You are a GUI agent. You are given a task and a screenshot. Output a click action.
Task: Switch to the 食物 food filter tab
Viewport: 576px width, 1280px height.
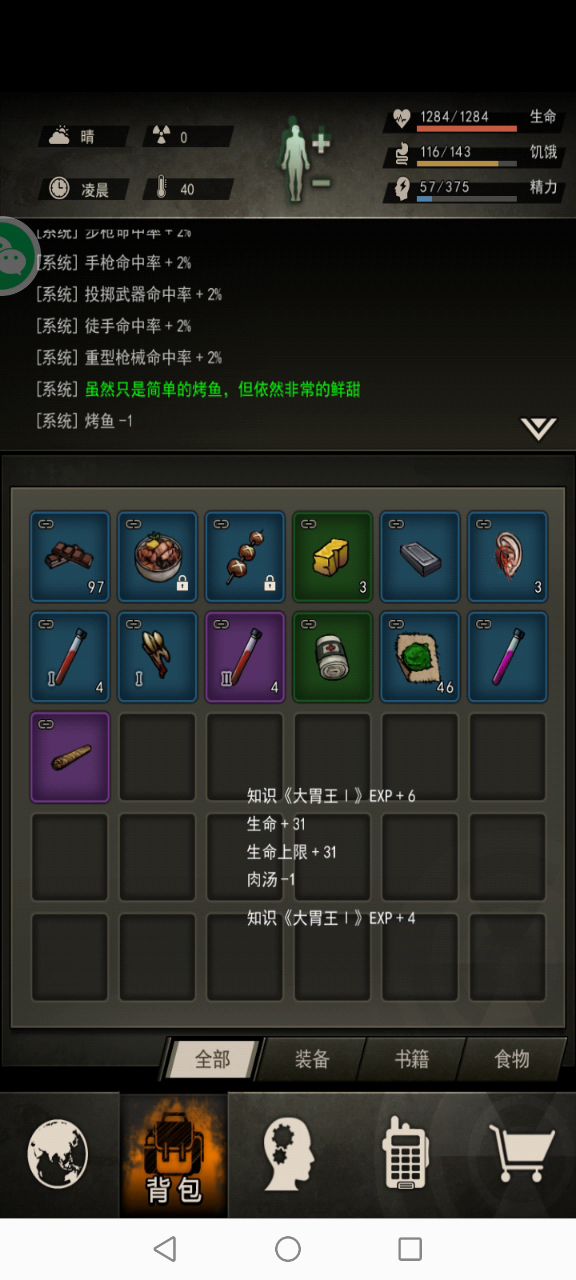pyautogui.click(x=512, y=1059)
